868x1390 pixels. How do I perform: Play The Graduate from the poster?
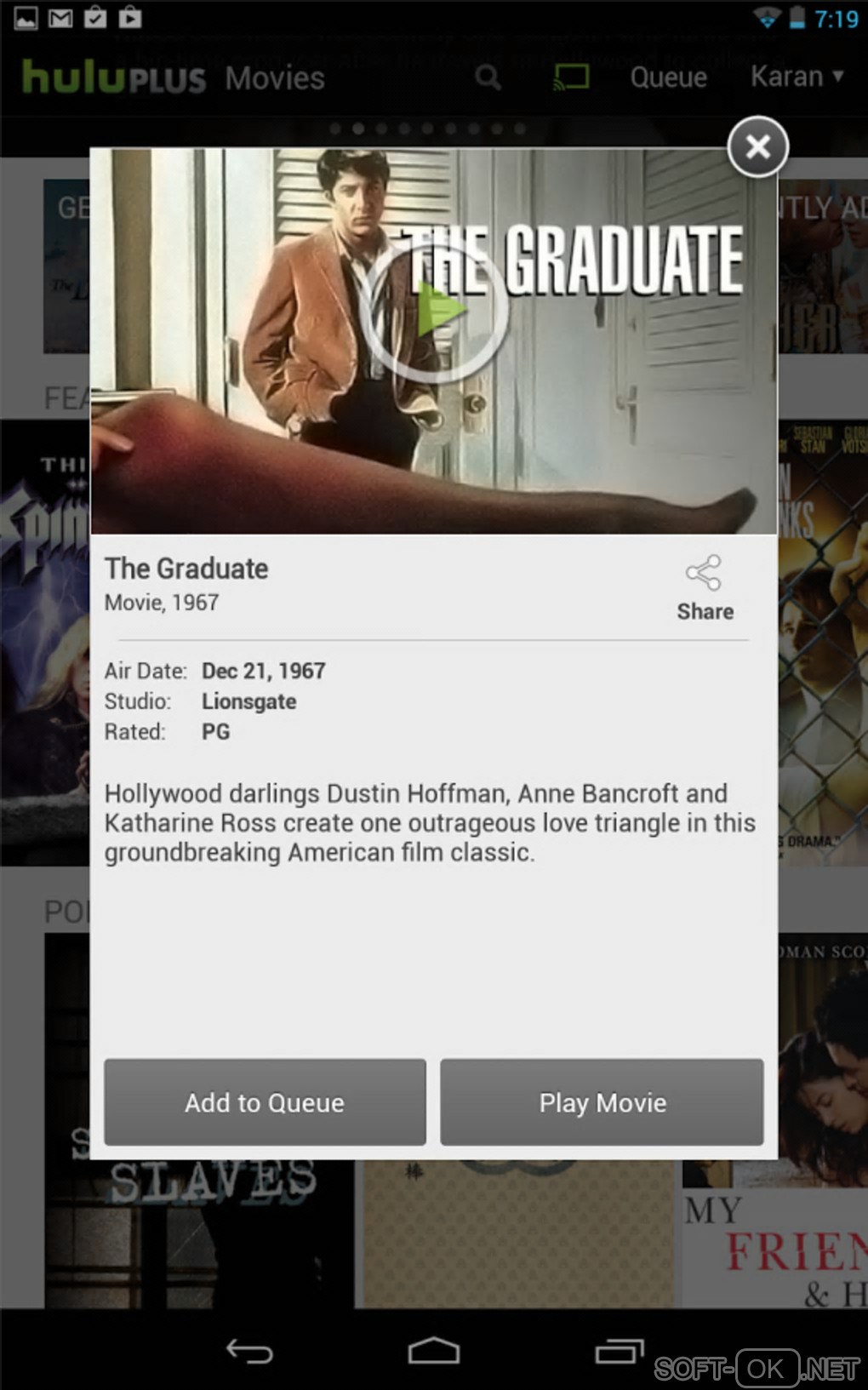(434, 311)
